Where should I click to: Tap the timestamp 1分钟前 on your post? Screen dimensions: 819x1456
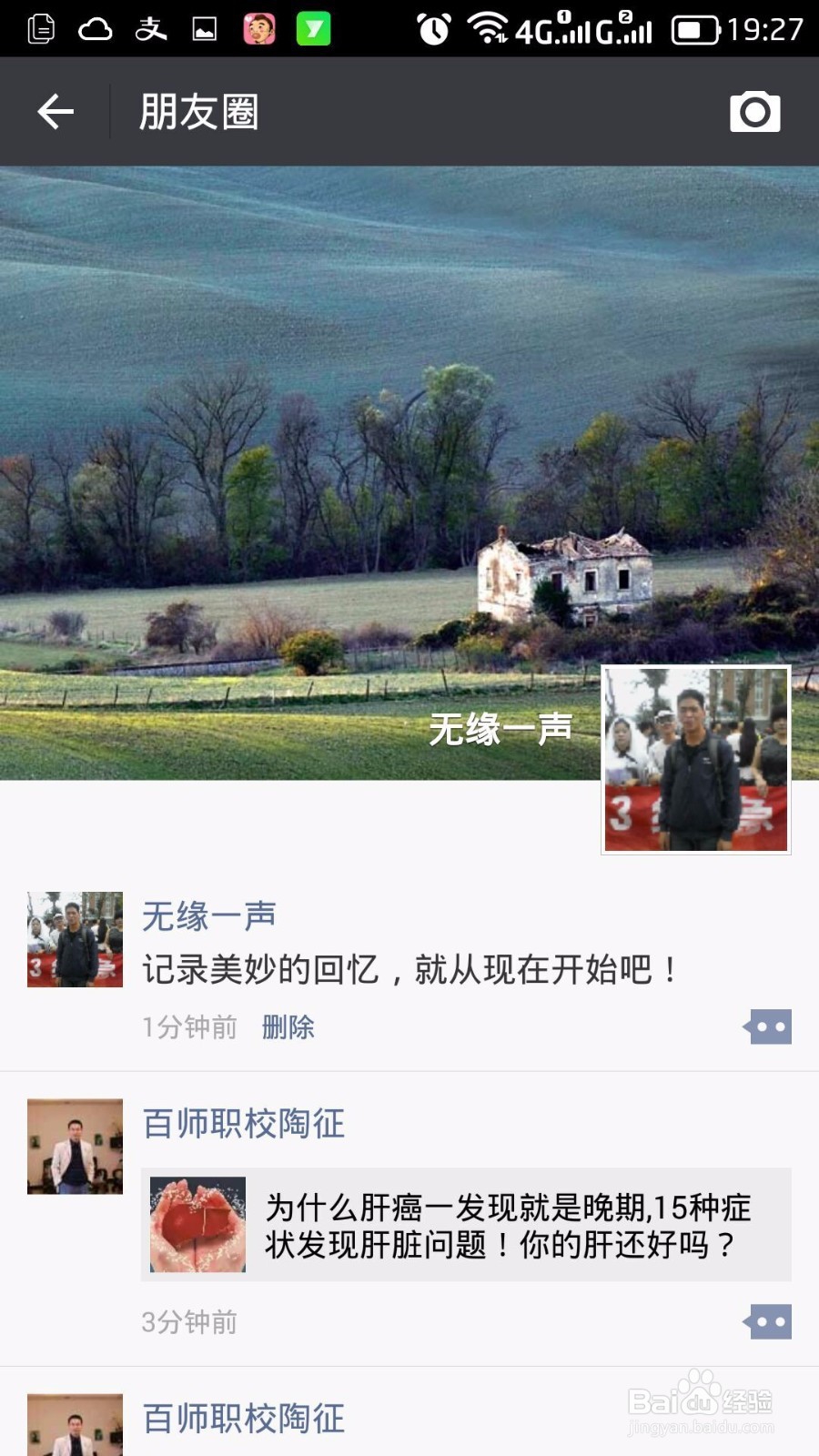[187, 1026]
